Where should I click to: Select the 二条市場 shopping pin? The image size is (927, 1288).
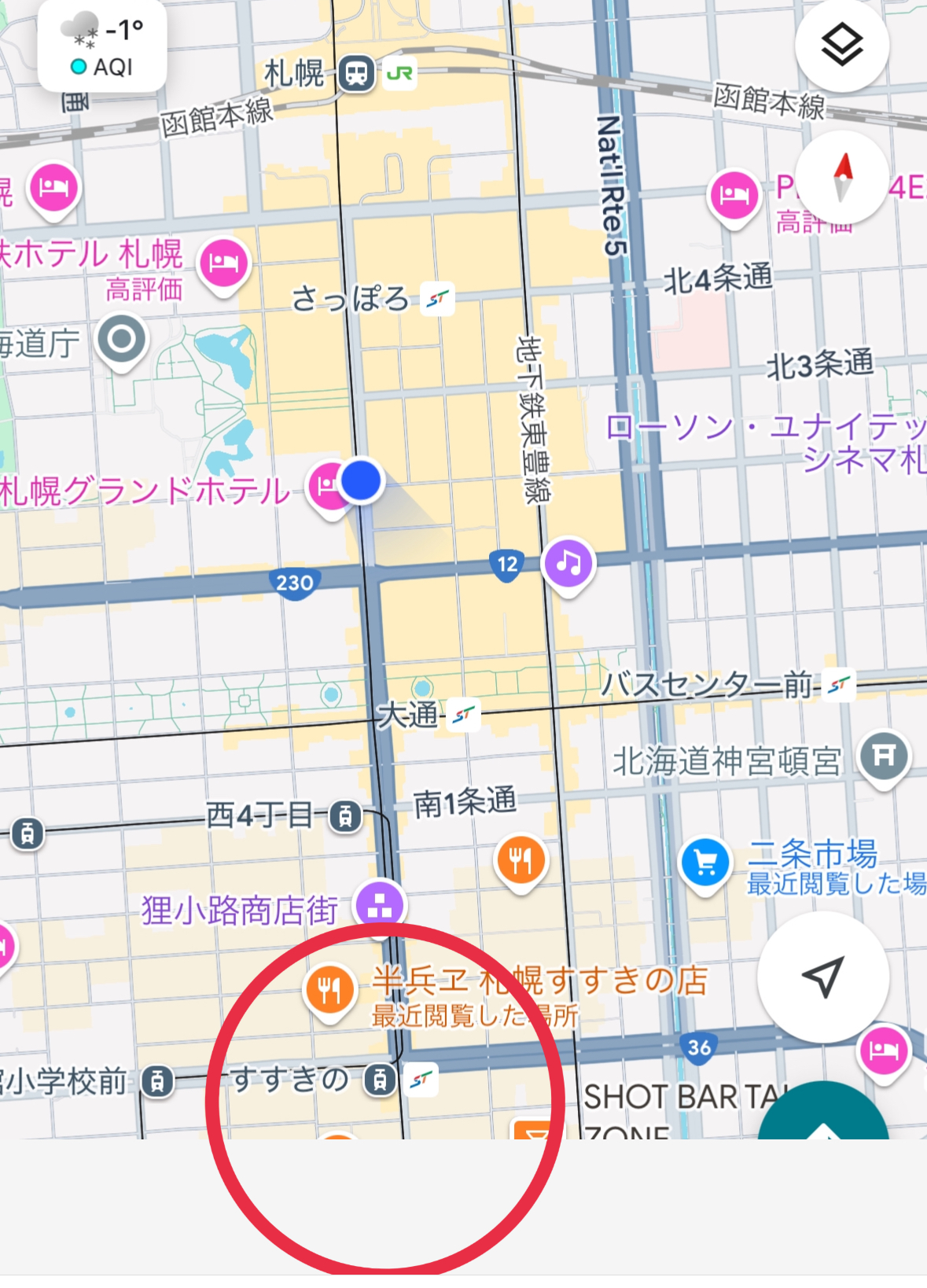click(705, 862)
